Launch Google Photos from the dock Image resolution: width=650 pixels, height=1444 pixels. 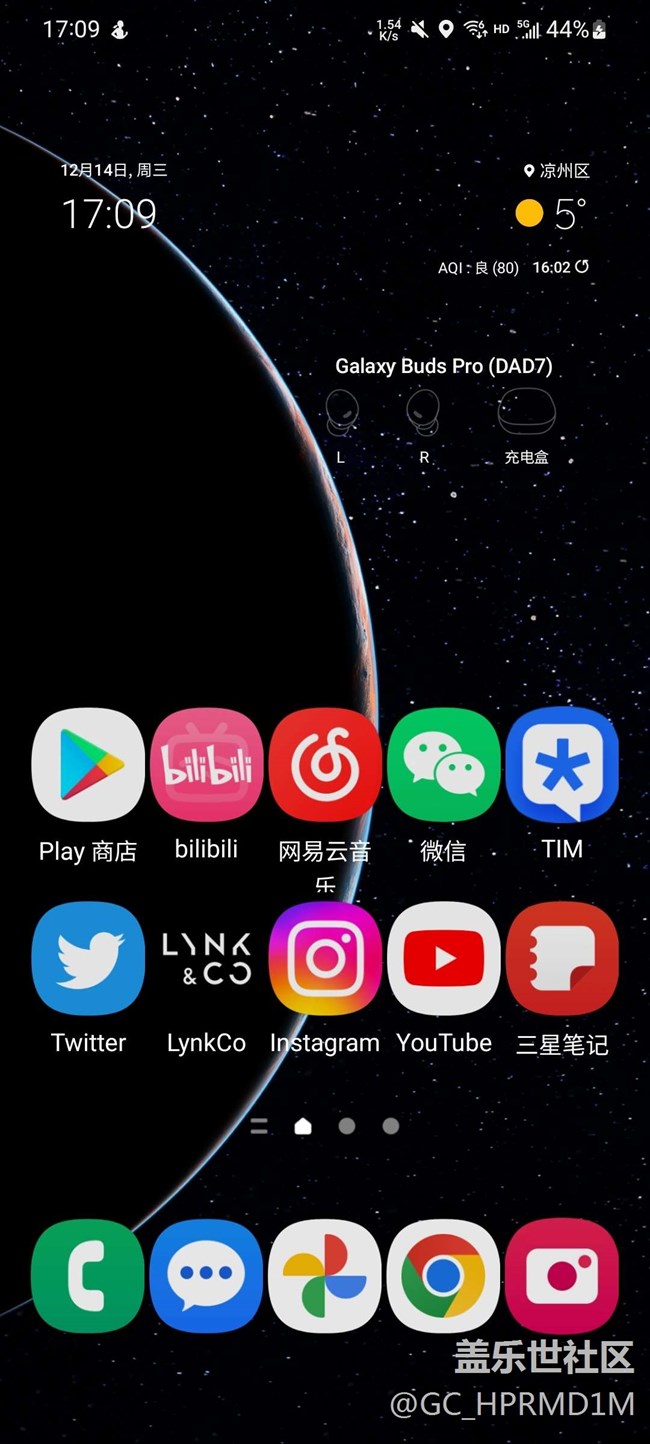[x=325, y=1276]
